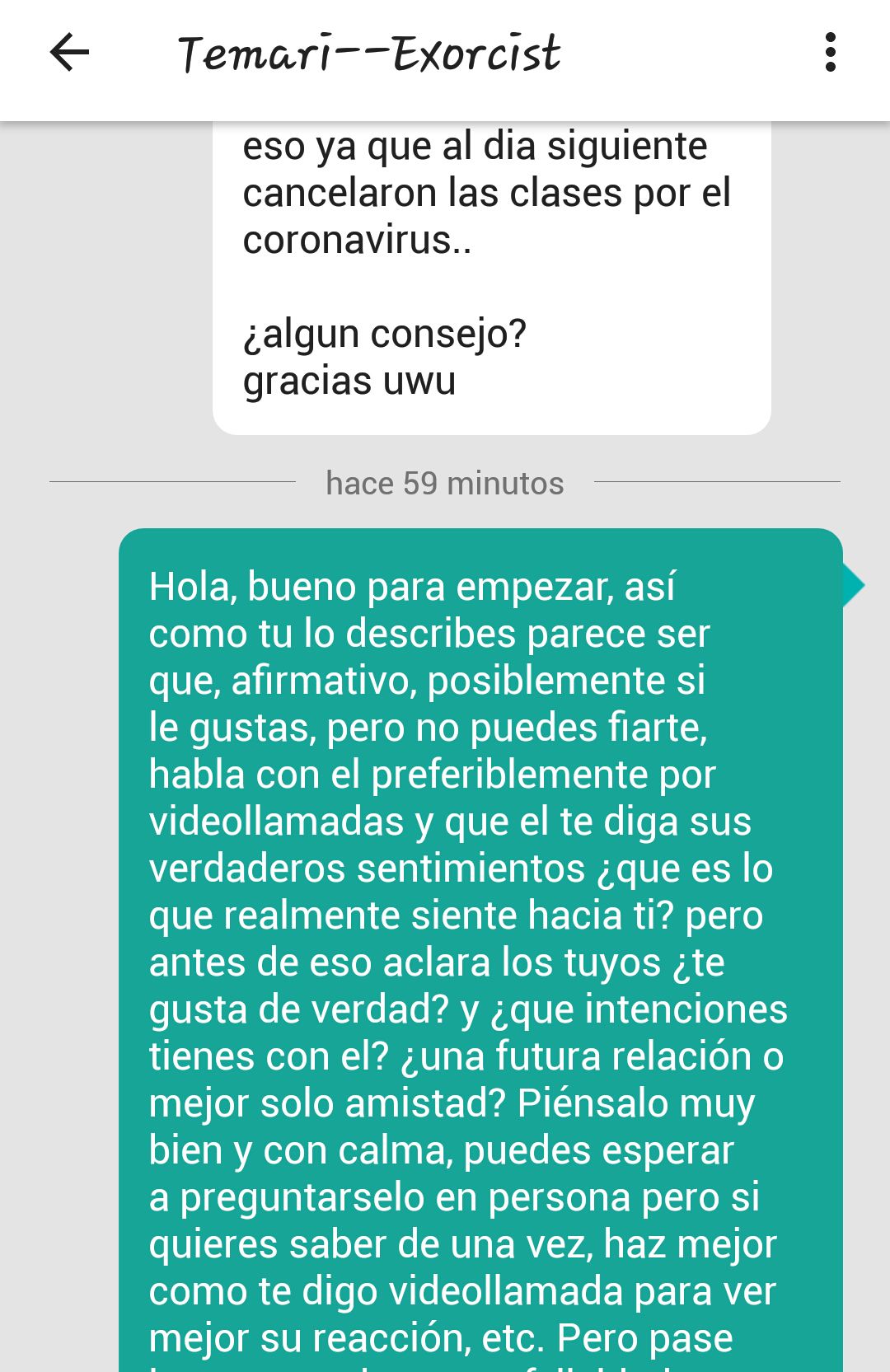Image resolution: width=890 pixels, height=1372 pixels.
Task: Open the three-dot overflow menu
Action: [x=830, y=53]
